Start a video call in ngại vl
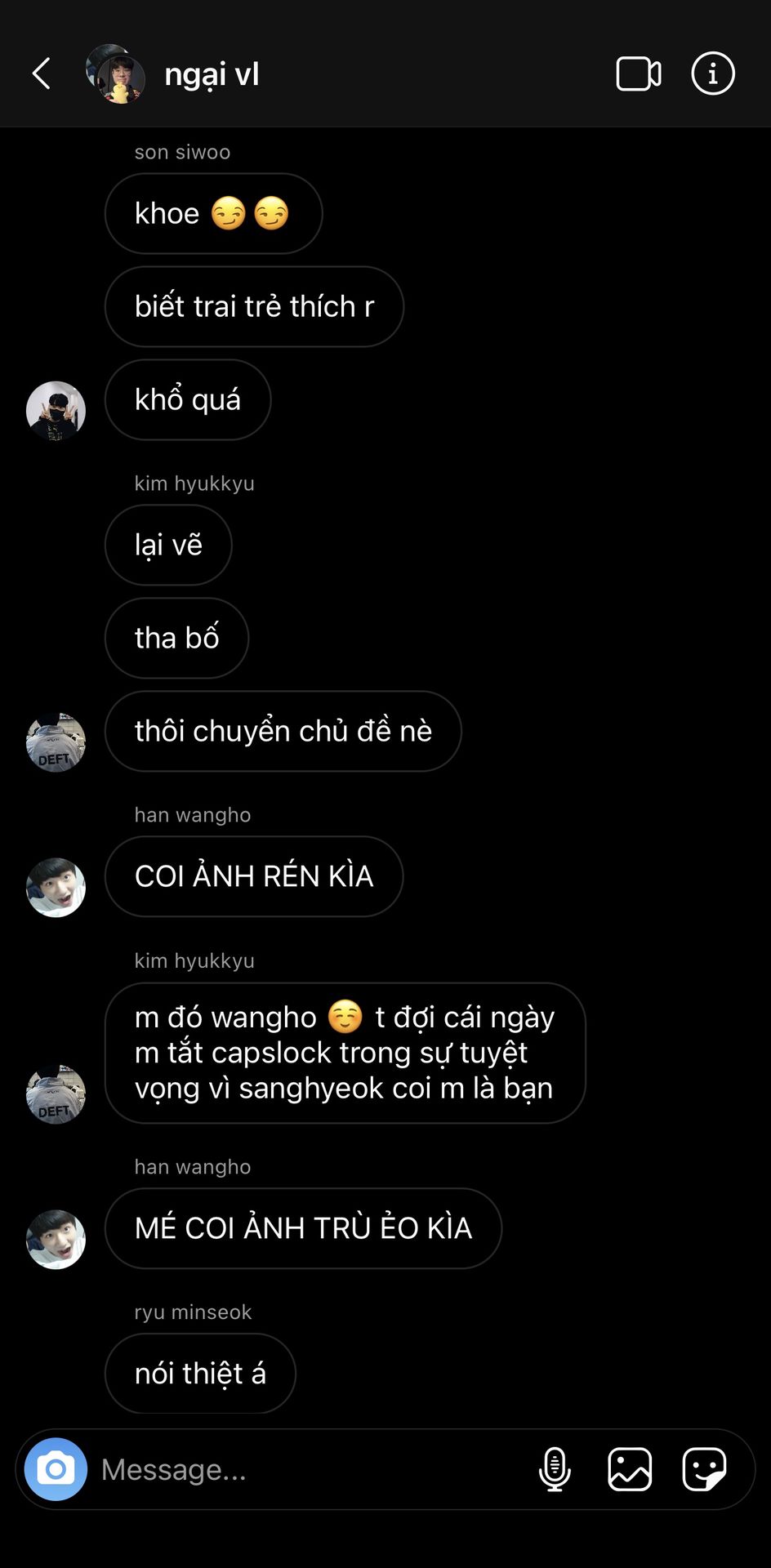The height and width of the screenshot is (1568, 771). click(x=639, y=73)
